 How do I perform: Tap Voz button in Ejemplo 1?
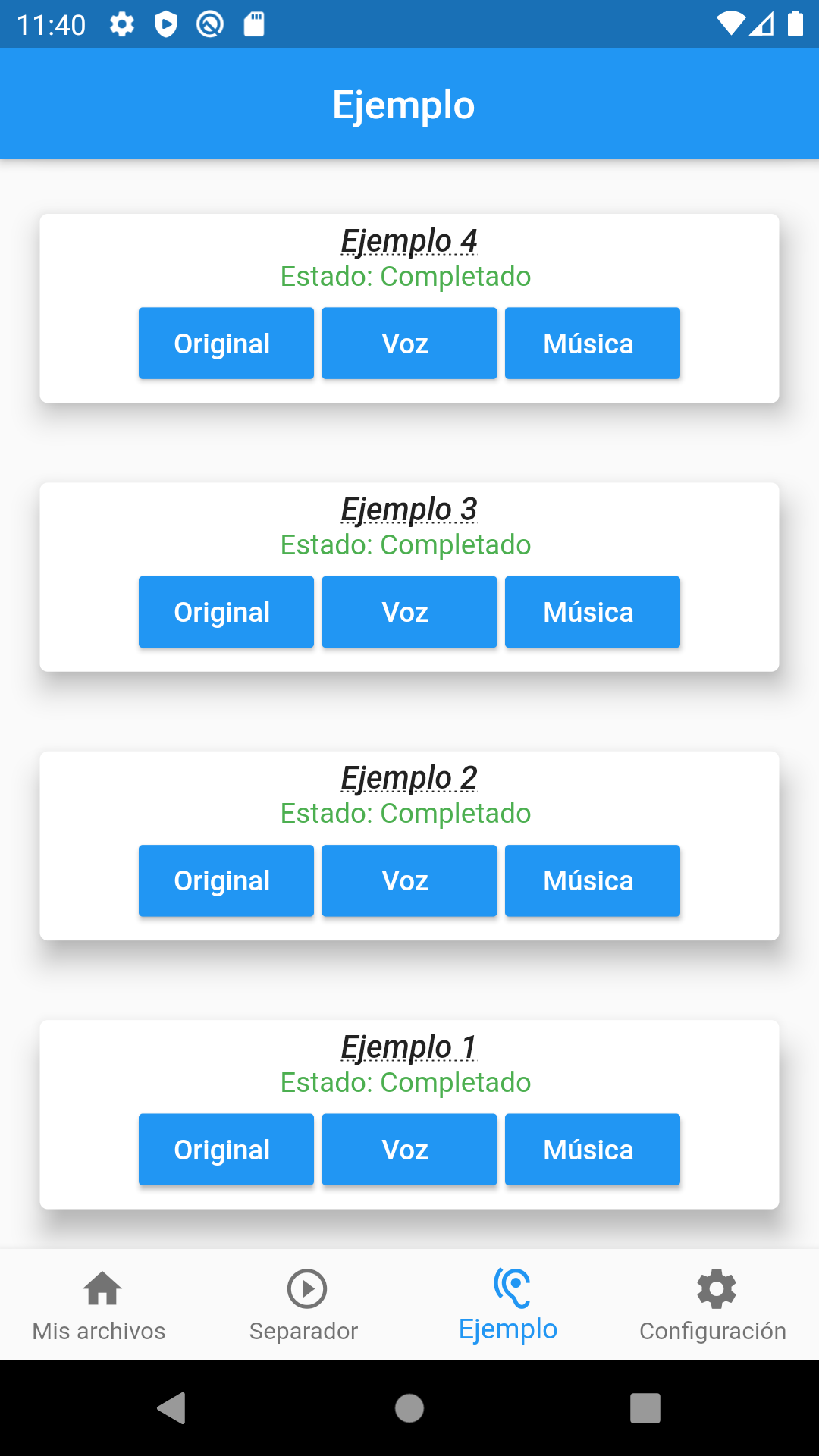click(x=409, y=1150)
